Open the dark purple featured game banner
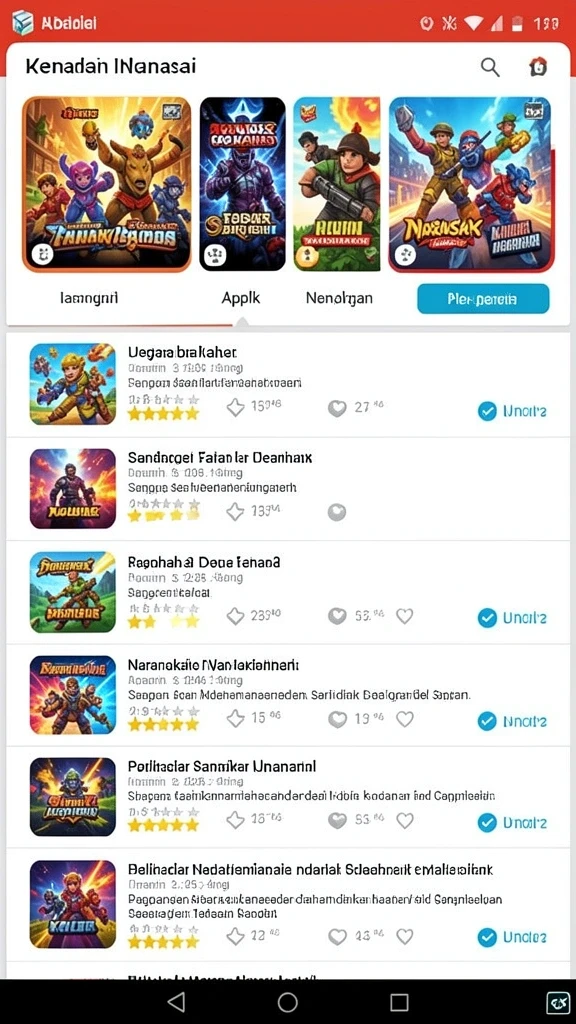This screenshot has width=576, height=1024. [x=242, y=184]
